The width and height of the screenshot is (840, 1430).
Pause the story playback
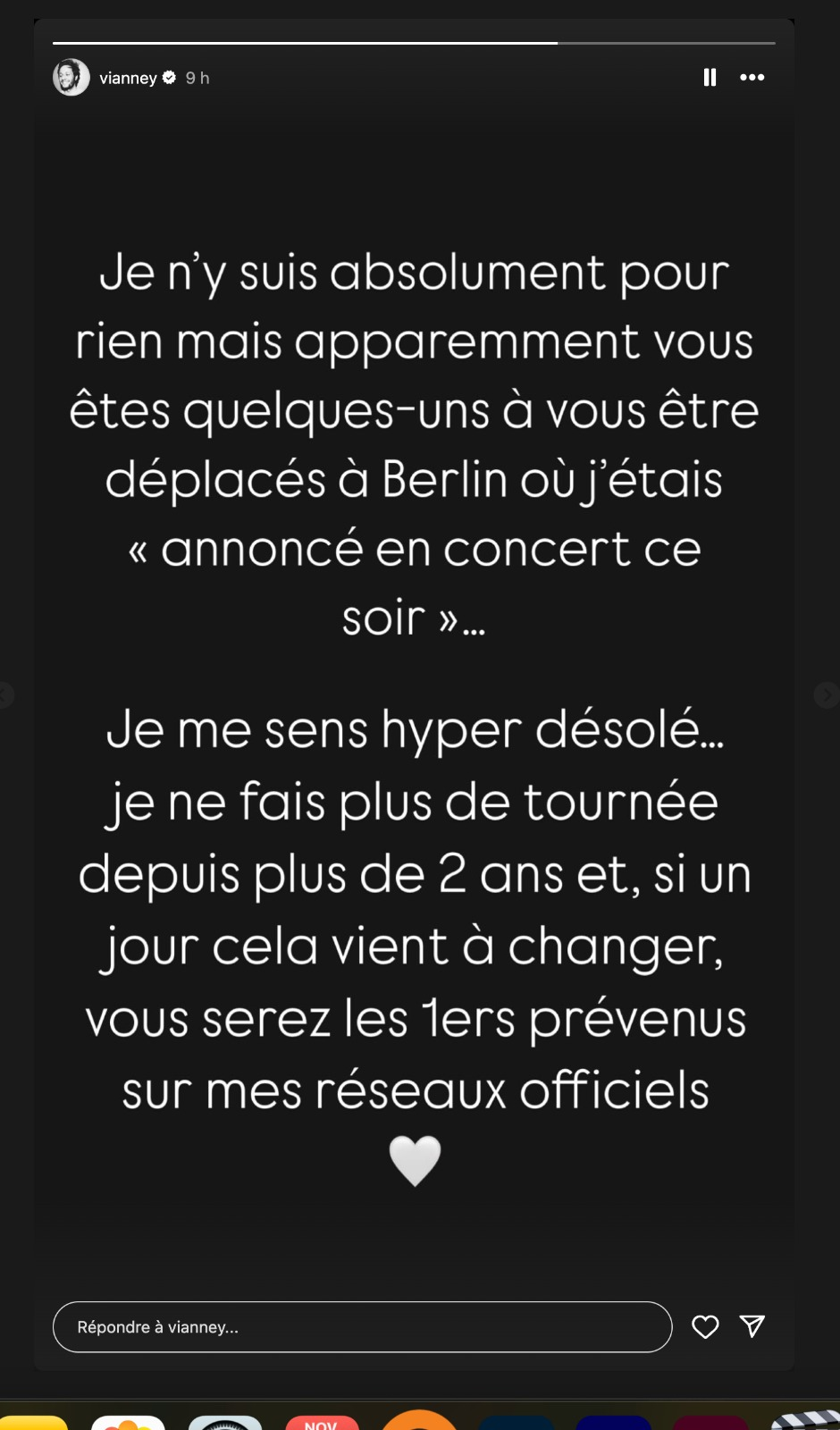[x=710, y=78]
